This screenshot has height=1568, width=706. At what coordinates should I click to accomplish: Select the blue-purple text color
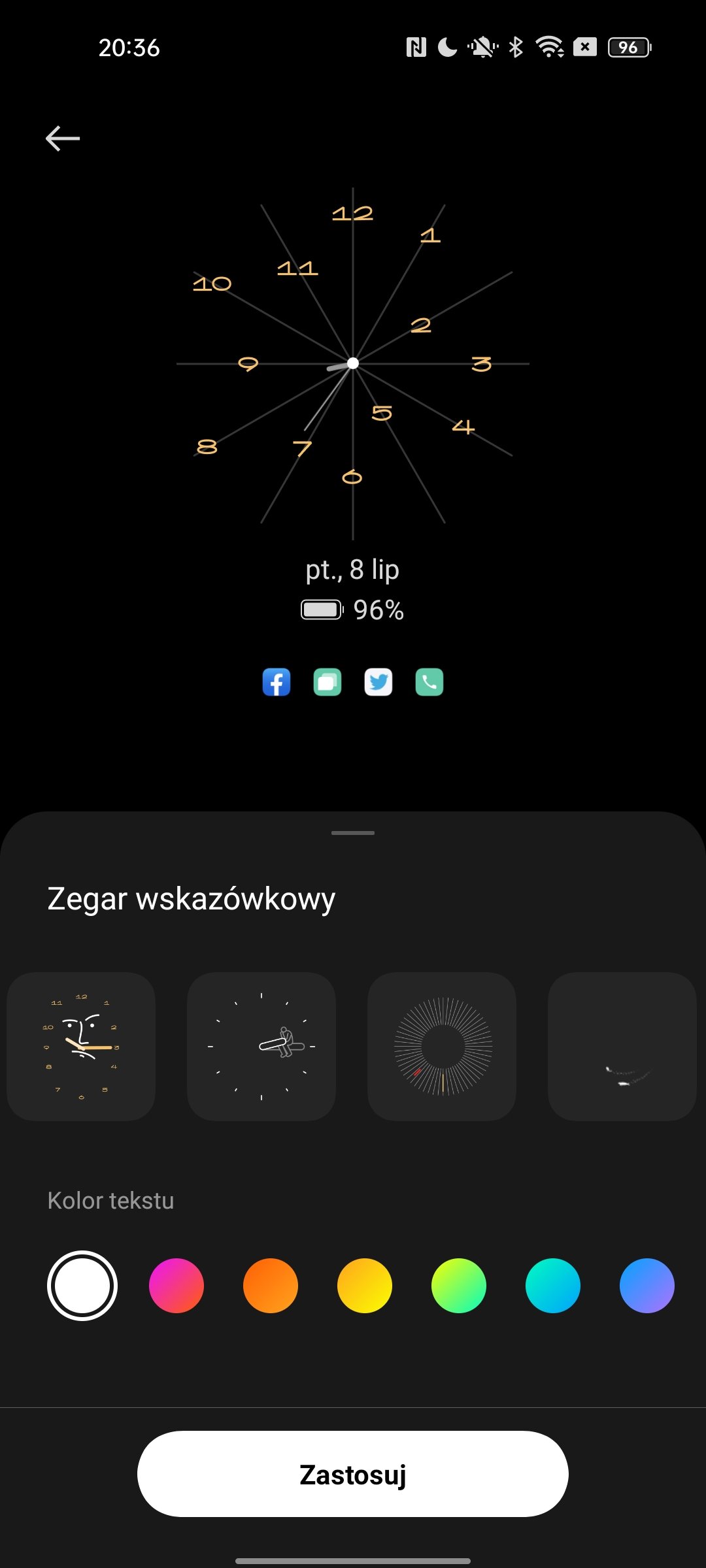point(647,1286)
